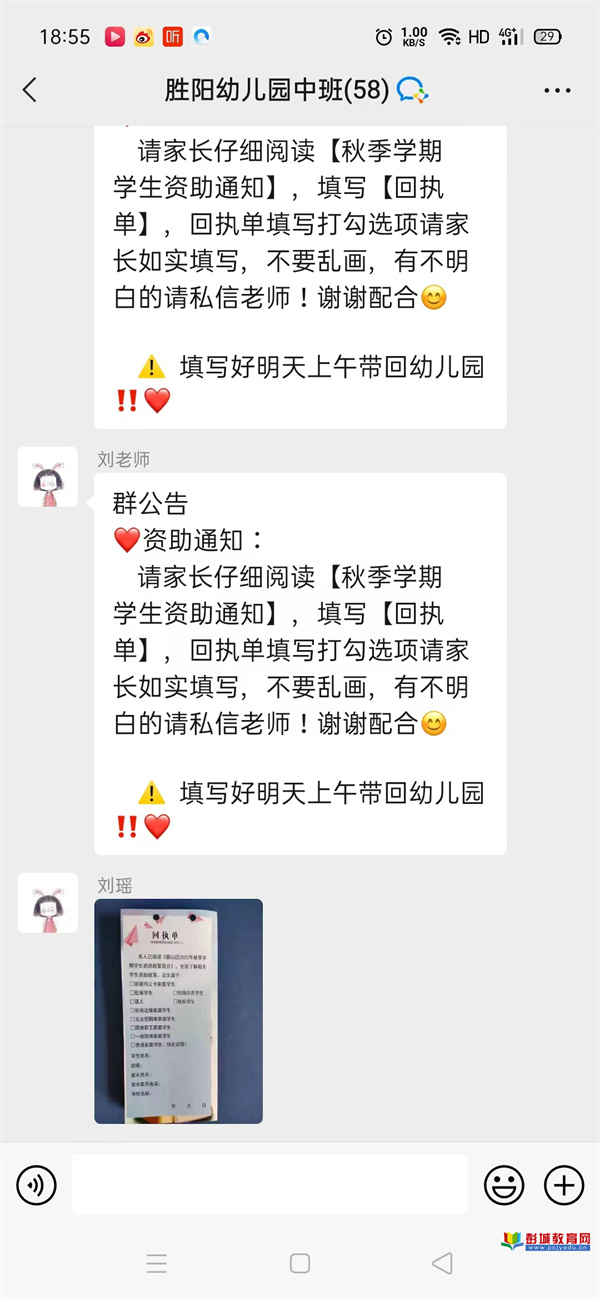Image resolution: width=600 pixels, height=1300 pixels.
Task: Switch to voice message input
Action: pyautogui.click(x=36, y=1186)
